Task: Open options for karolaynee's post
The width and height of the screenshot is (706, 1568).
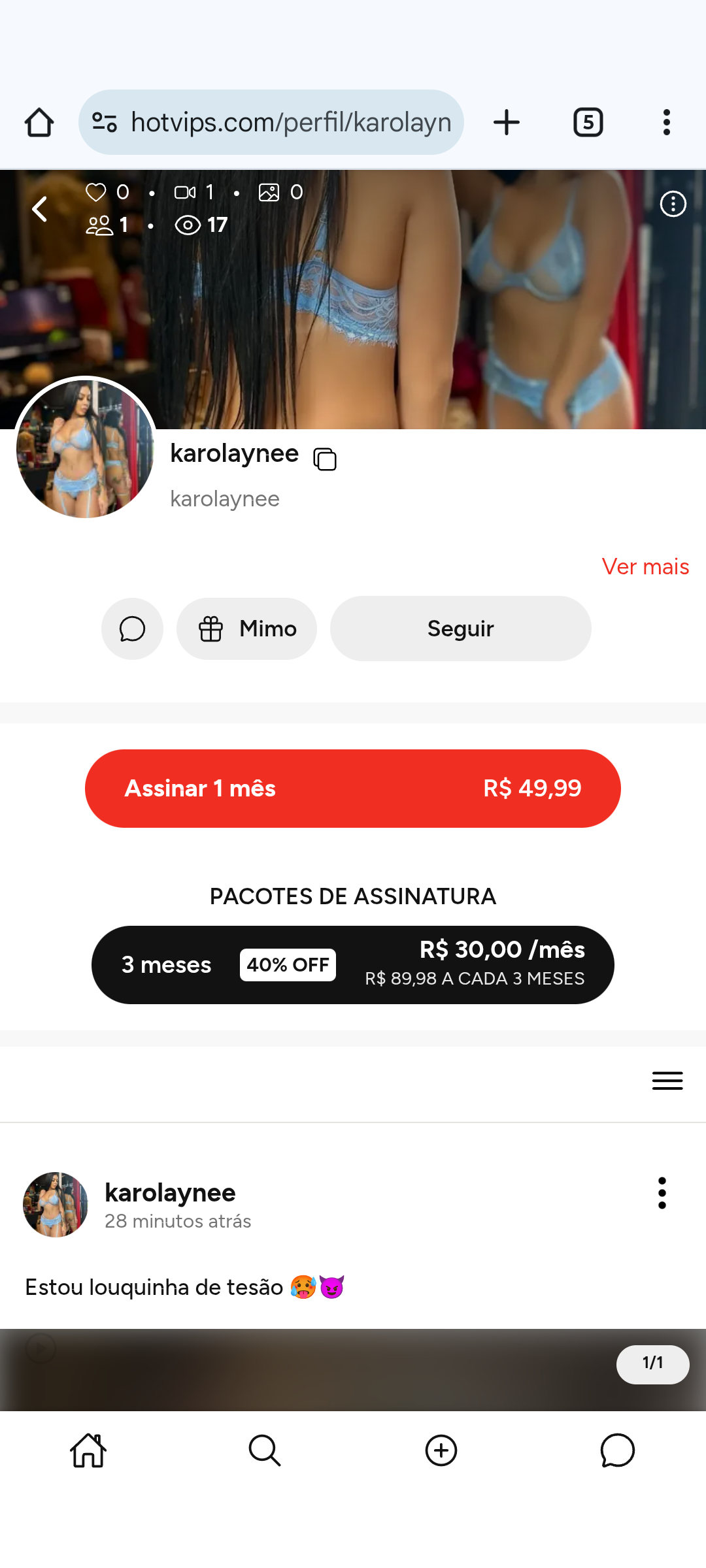Action: [x=662, y=1193]
